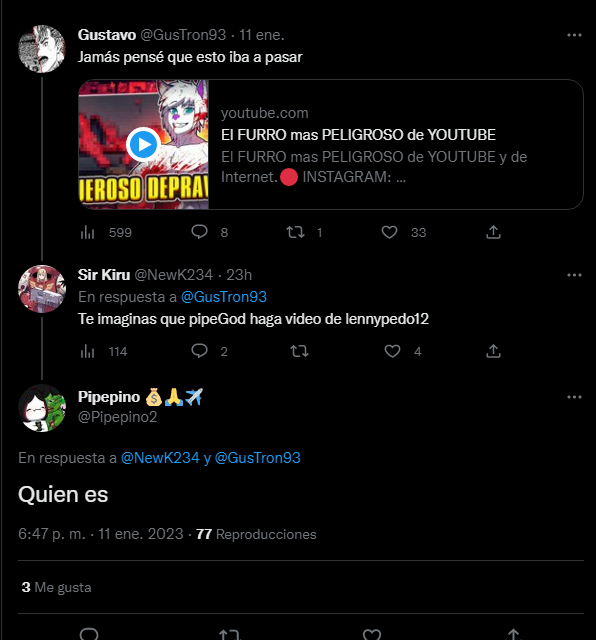Open Pipepino's profile avatar
Image resolution: width=596 pixels, height=640 pixels.
(42, 408)
